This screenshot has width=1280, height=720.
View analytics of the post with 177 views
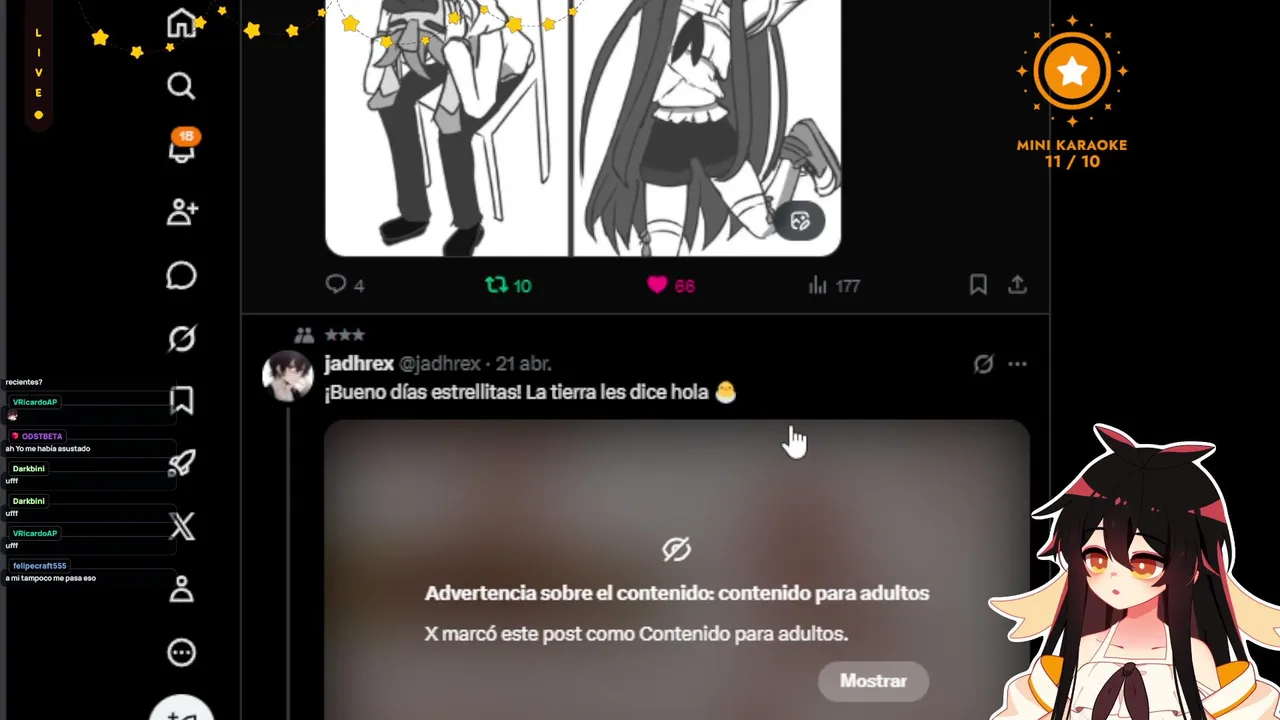tap(818, 285)
